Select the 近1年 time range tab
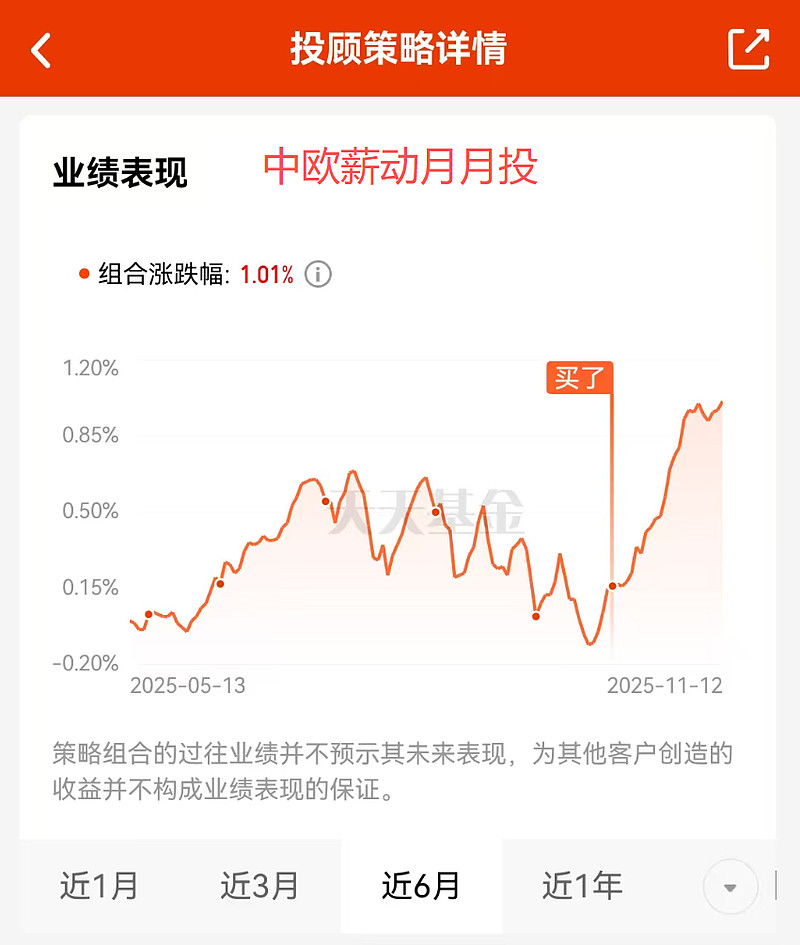Image resolution: width=800 pixels, height=945 pixels. [x=580, y=884]
